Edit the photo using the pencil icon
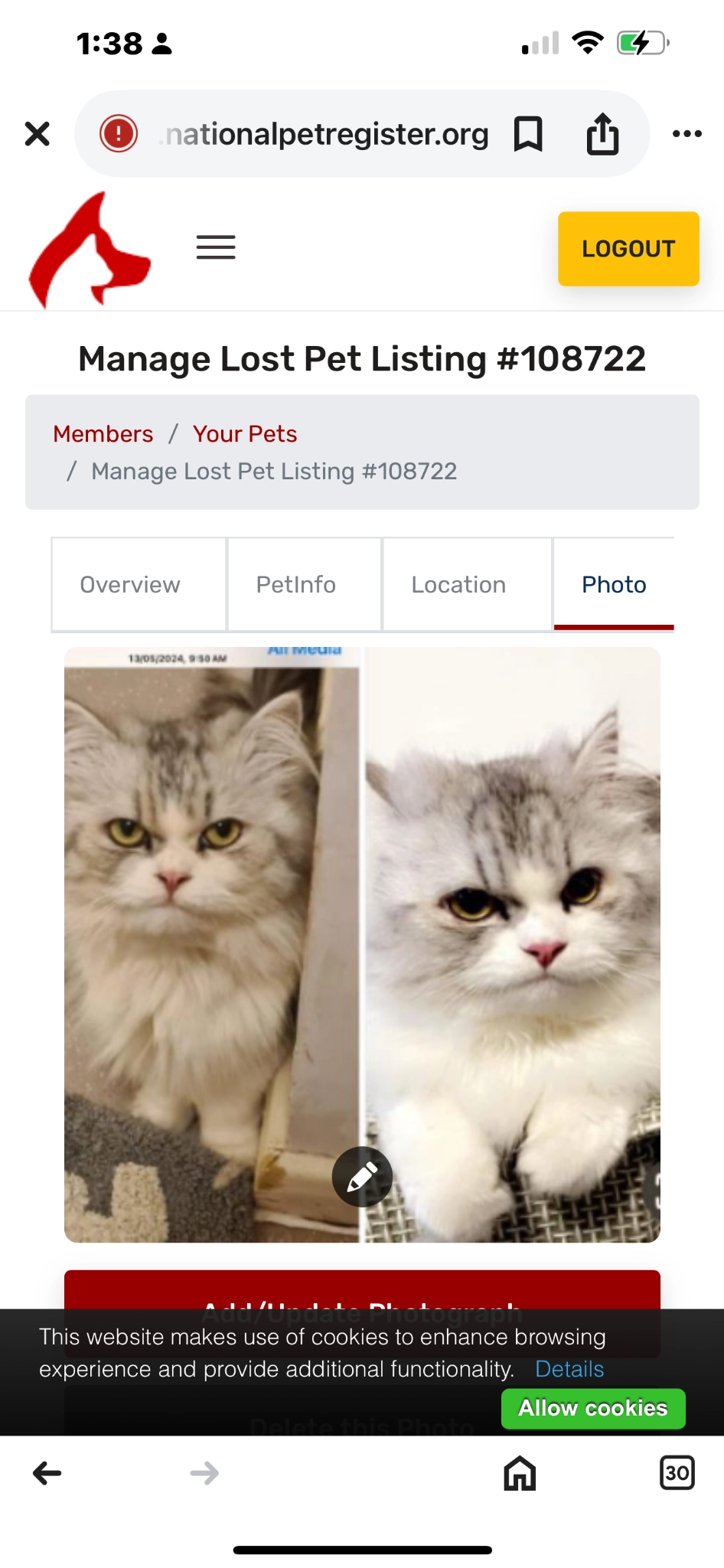 (361, 1176)
